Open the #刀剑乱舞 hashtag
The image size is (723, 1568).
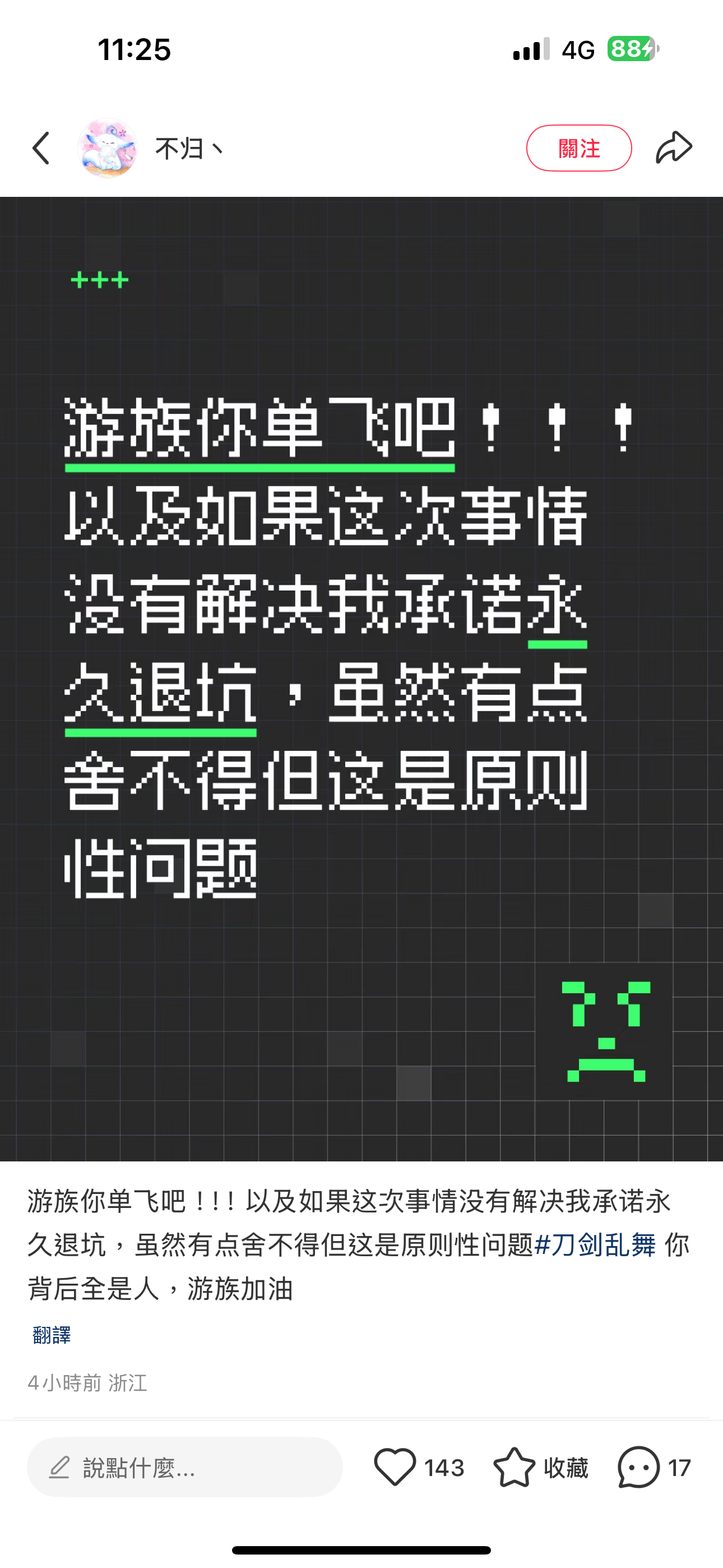click(595, 1246)
